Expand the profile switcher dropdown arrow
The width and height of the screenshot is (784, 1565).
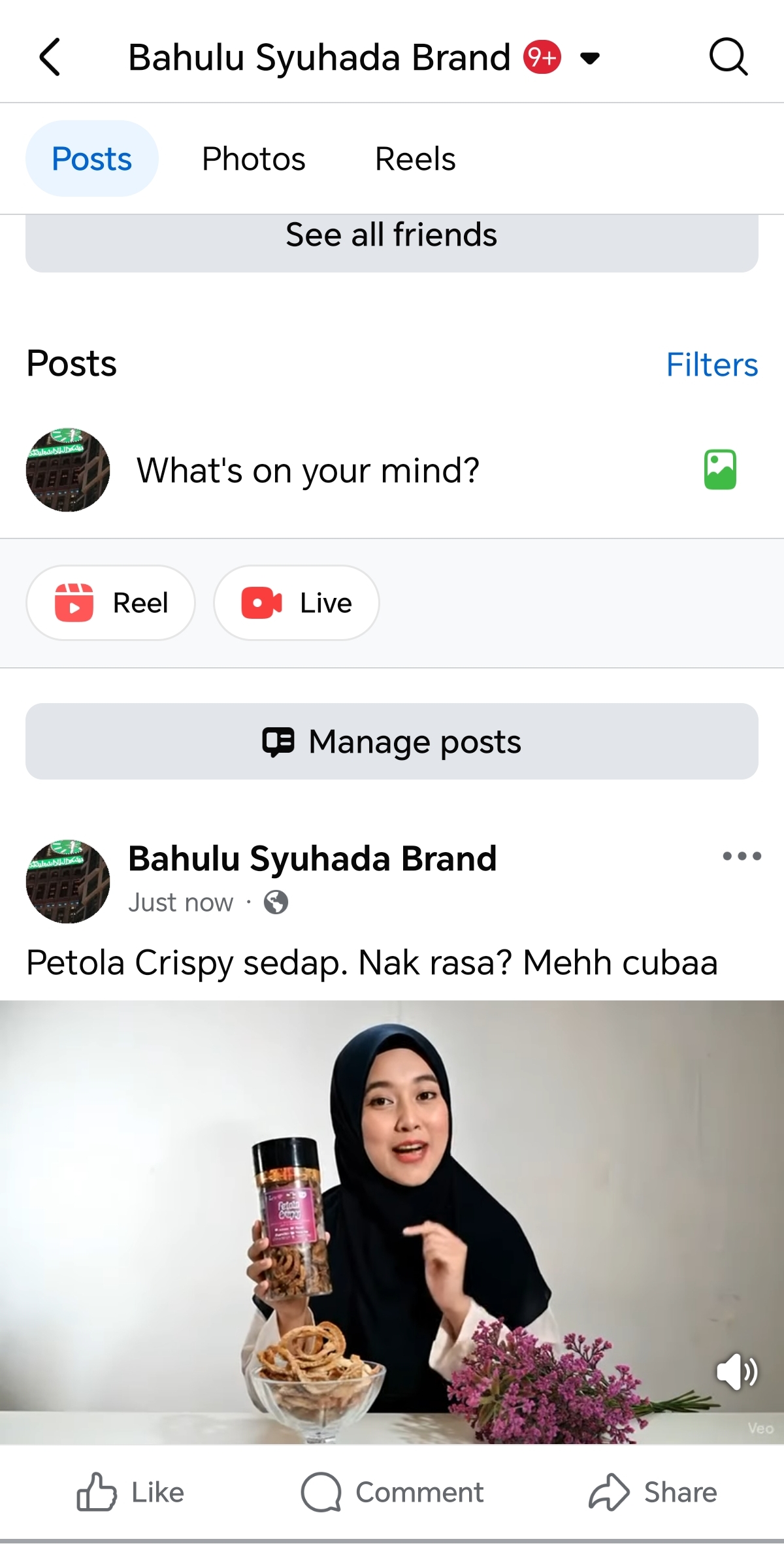click(x=590, y=59)
